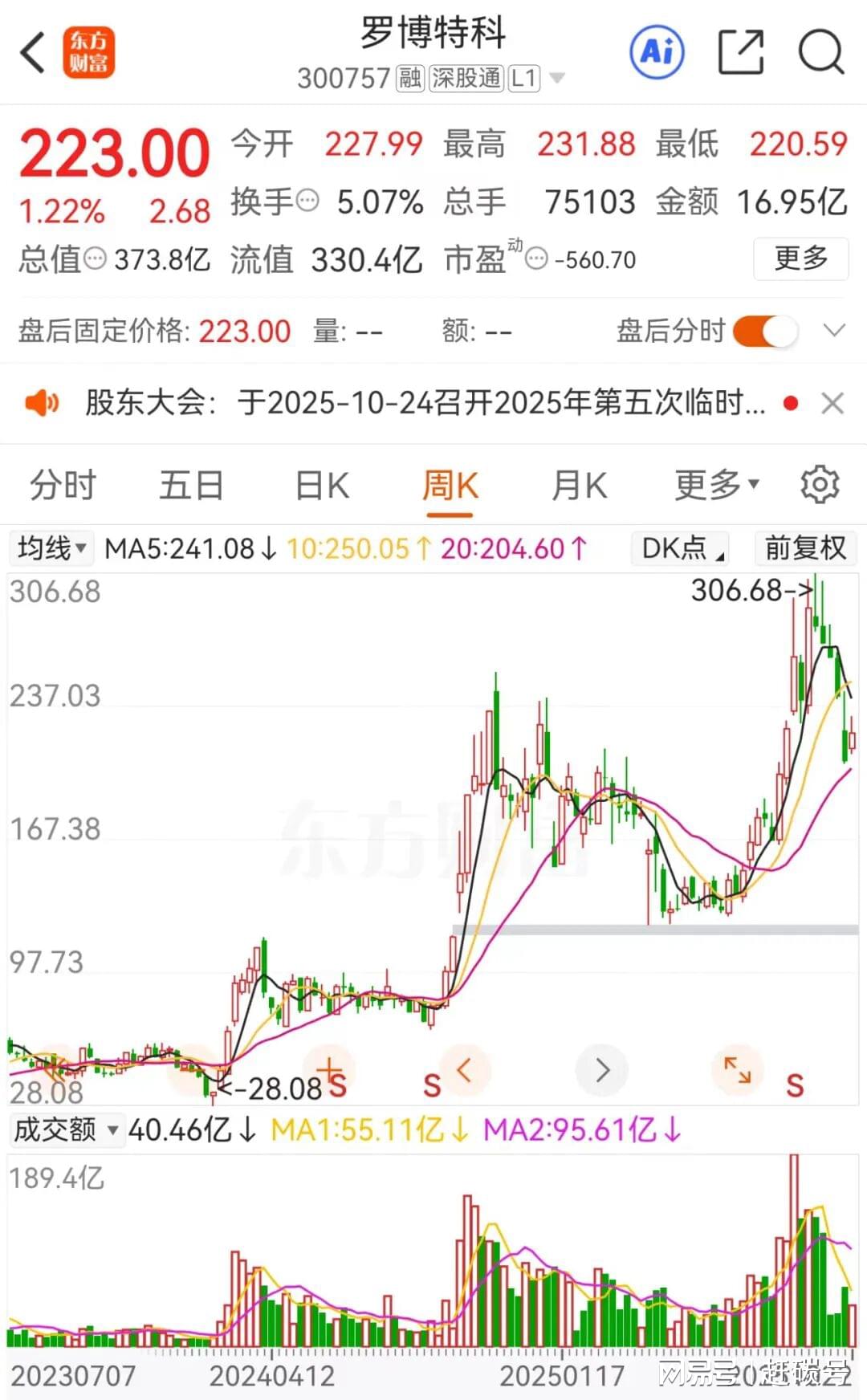Image resolution: width=867 pixels, height=1400 pixels.
Task: Open the Ai assistant icon
Action: 657,53
